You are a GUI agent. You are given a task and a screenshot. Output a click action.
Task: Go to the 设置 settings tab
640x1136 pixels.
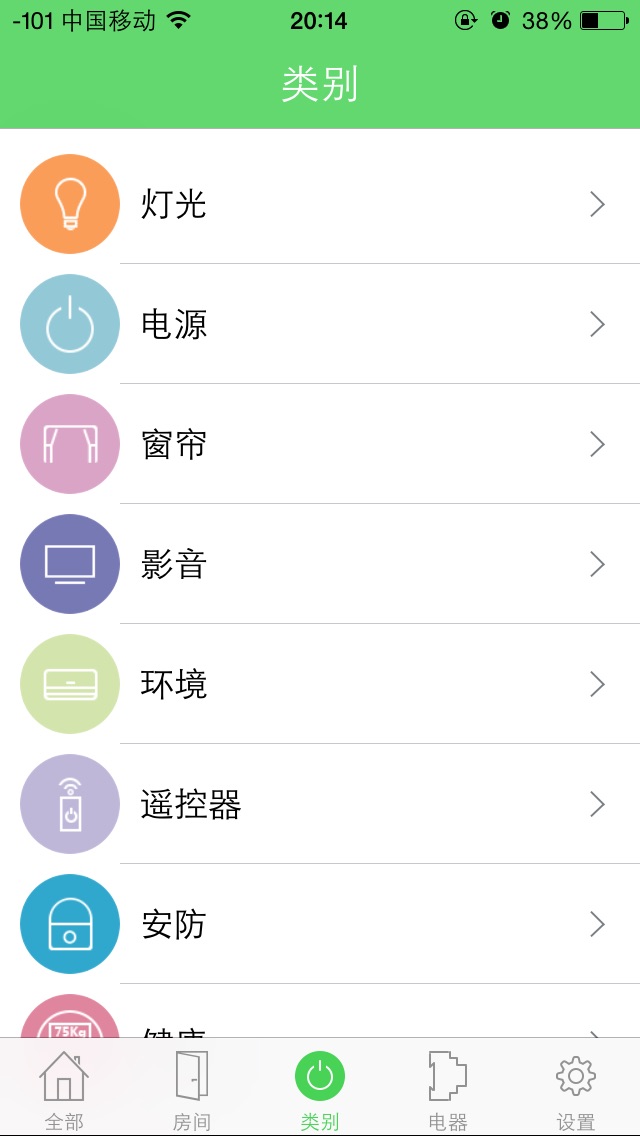click(x=576, y=1088)
